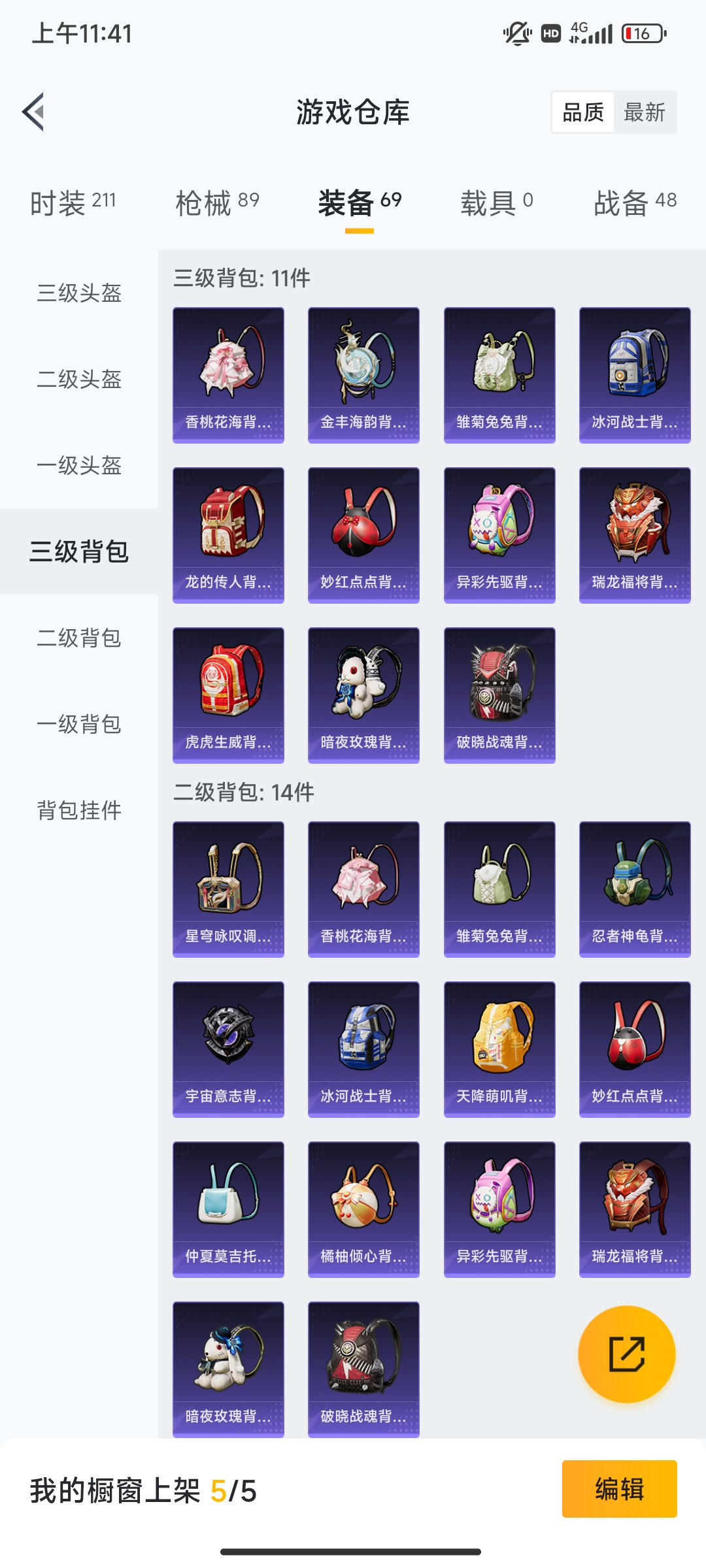
Task: Open the 战备 tab
Action: point(635,203)
